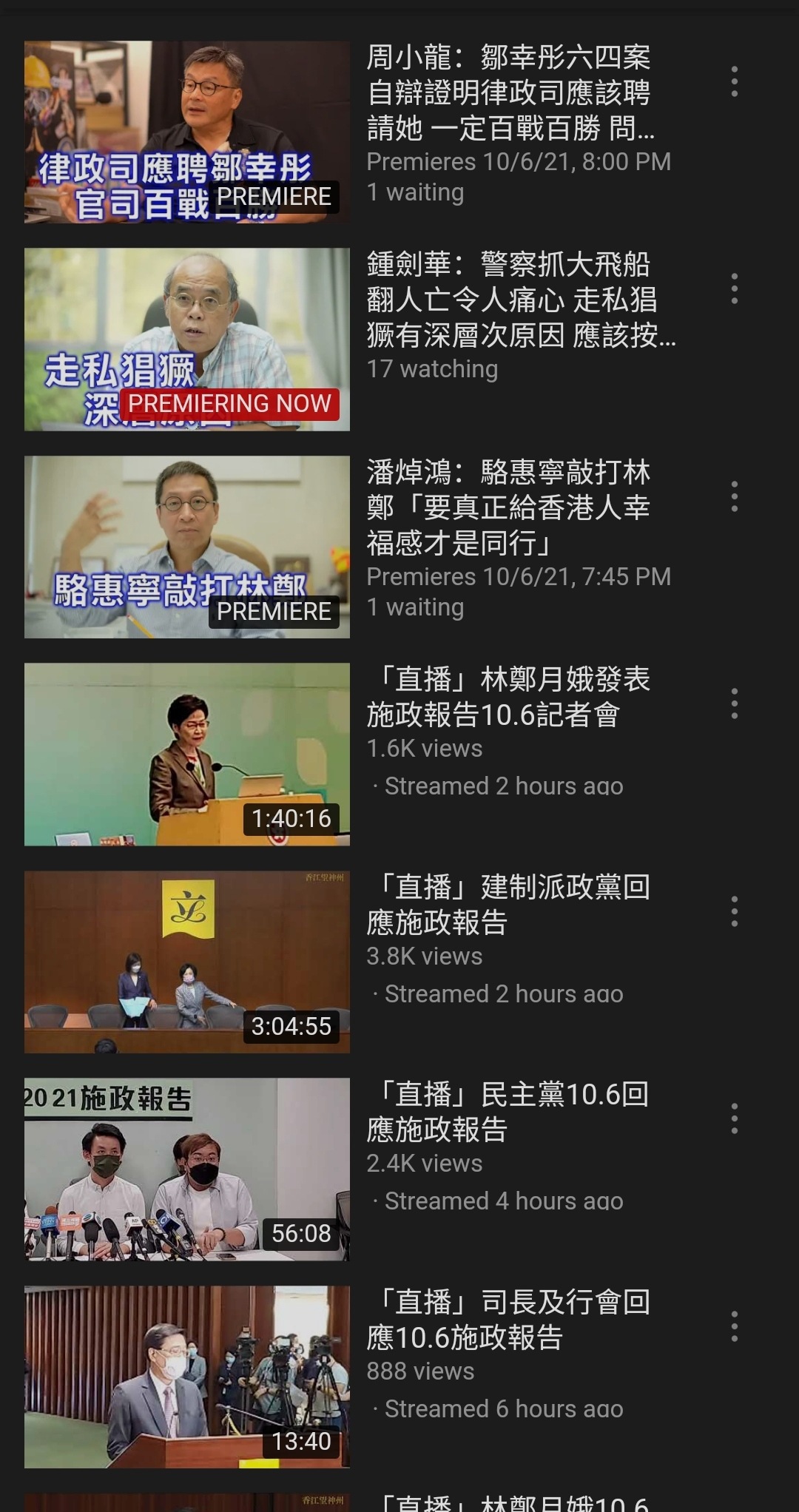The height and width of the screenshot is (1512, 799).
Task: Open more options for 司長及行會 video
Action: click(734, 1326)
